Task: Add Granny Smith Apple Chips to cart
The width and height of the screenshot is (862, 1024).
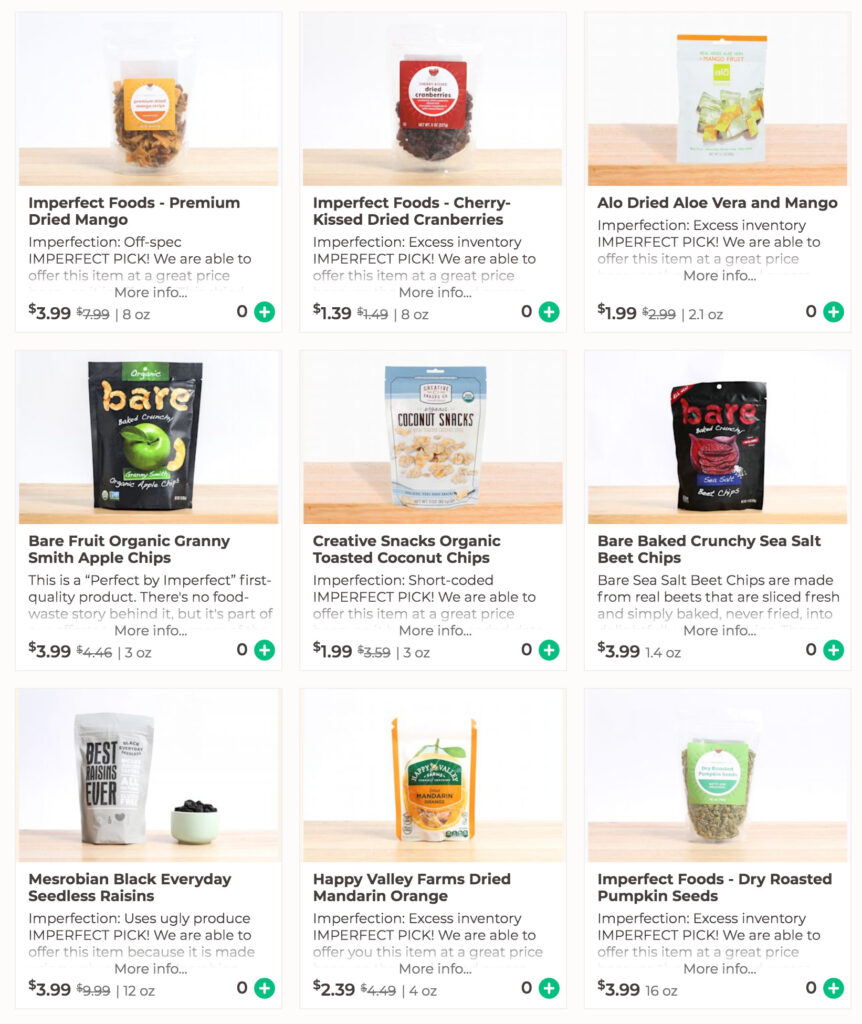Action: [264, 650]
